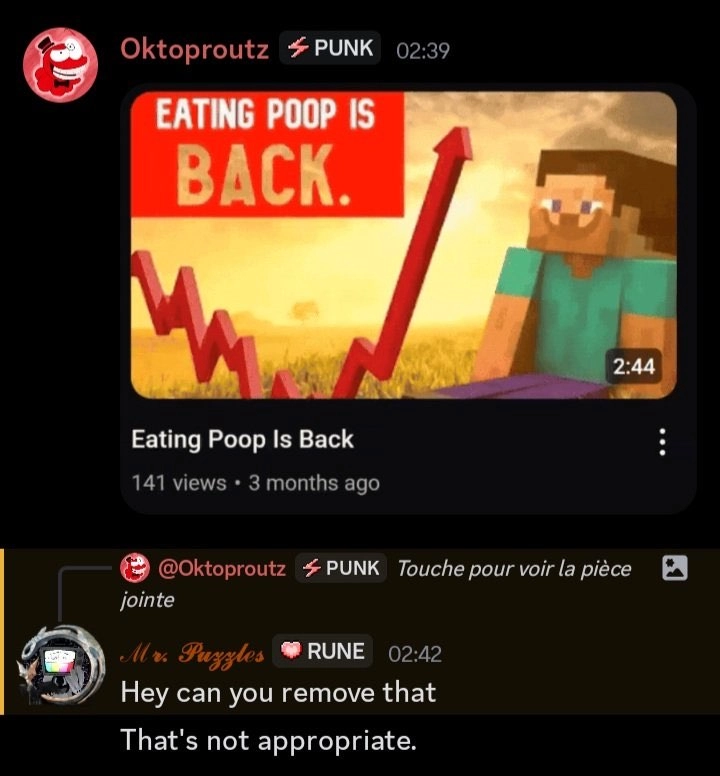The height and width of the screenshot is (776, 720).
Task: Tap the Mr. Puzzles username
Action: pyautogui.click(x=193, y=653)
